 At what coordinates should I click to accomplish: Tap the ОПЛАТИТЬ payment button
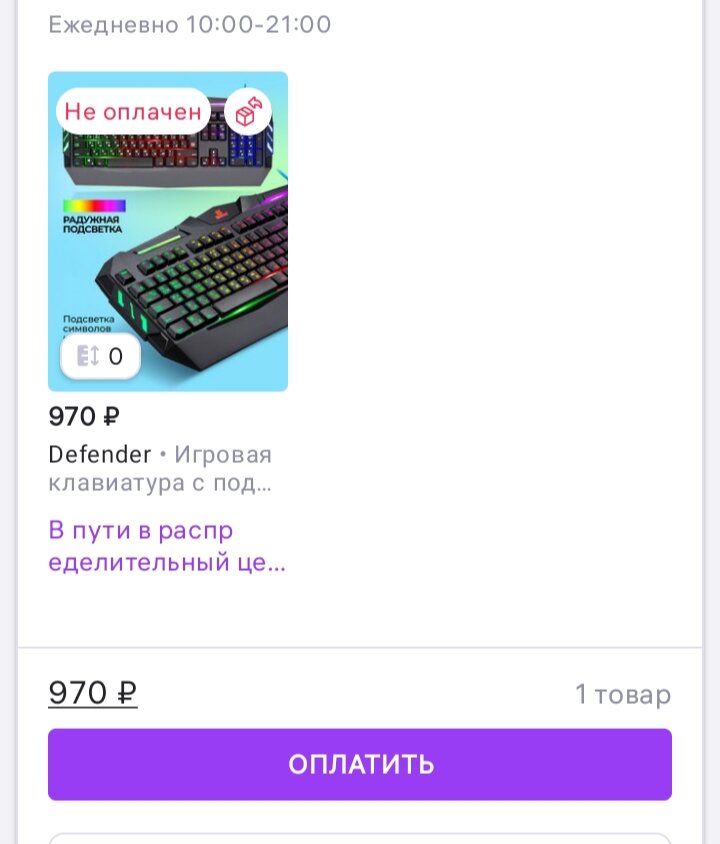pos(360,764)
